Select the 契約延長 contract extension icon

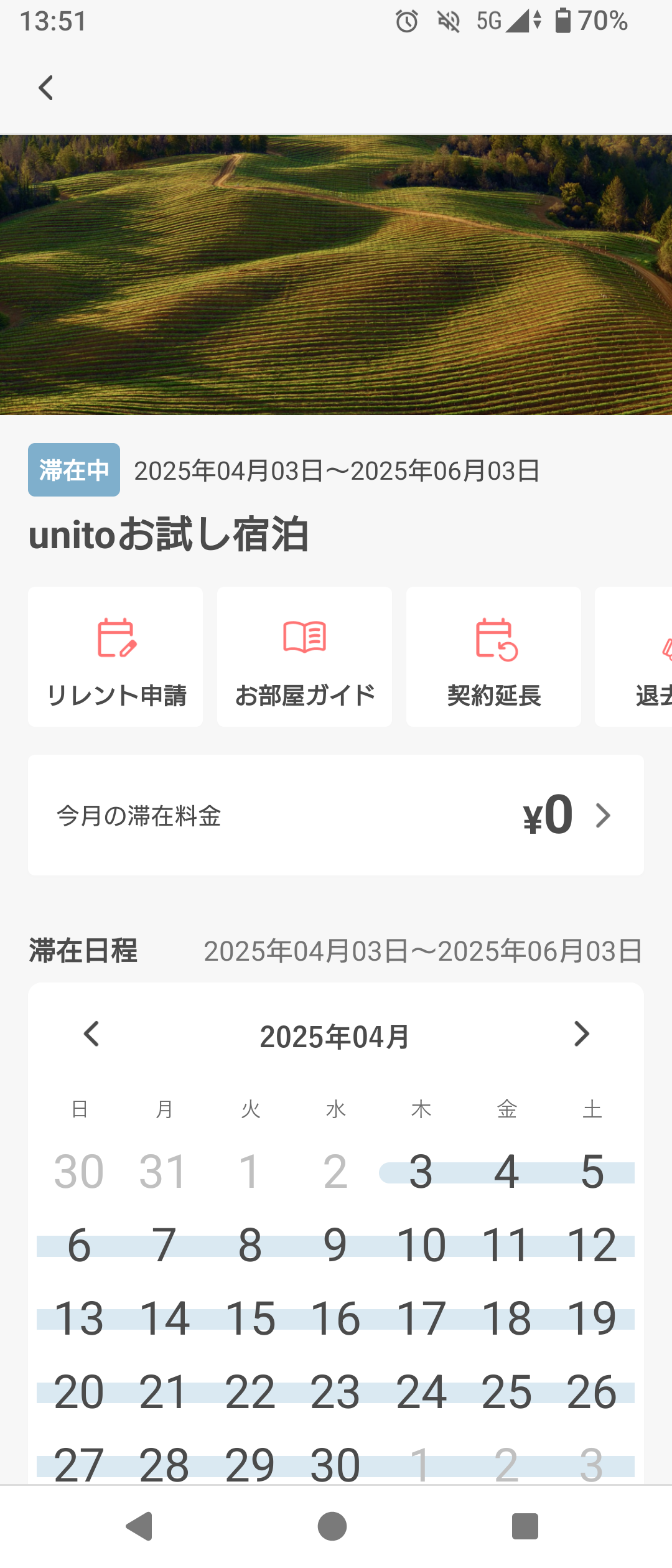(493, 656)
